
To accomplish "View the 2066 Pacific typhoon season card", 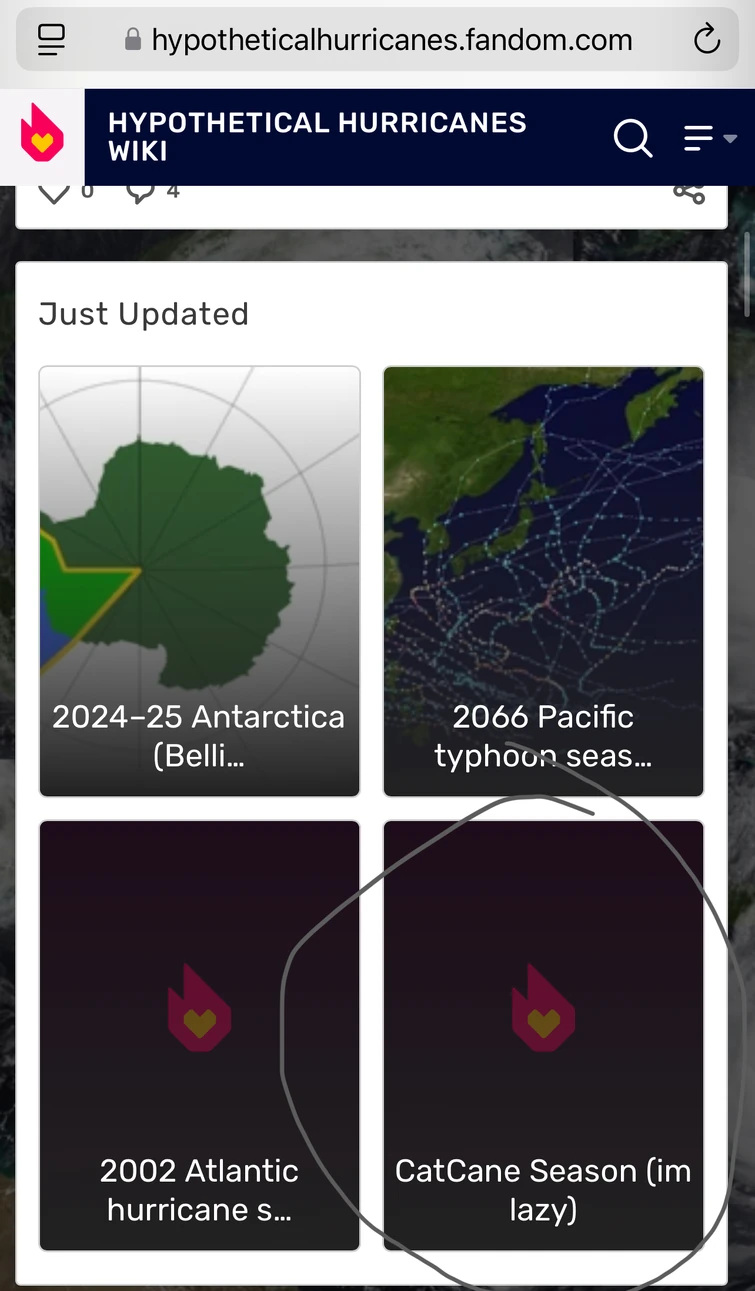I will (x=543, y=581).
